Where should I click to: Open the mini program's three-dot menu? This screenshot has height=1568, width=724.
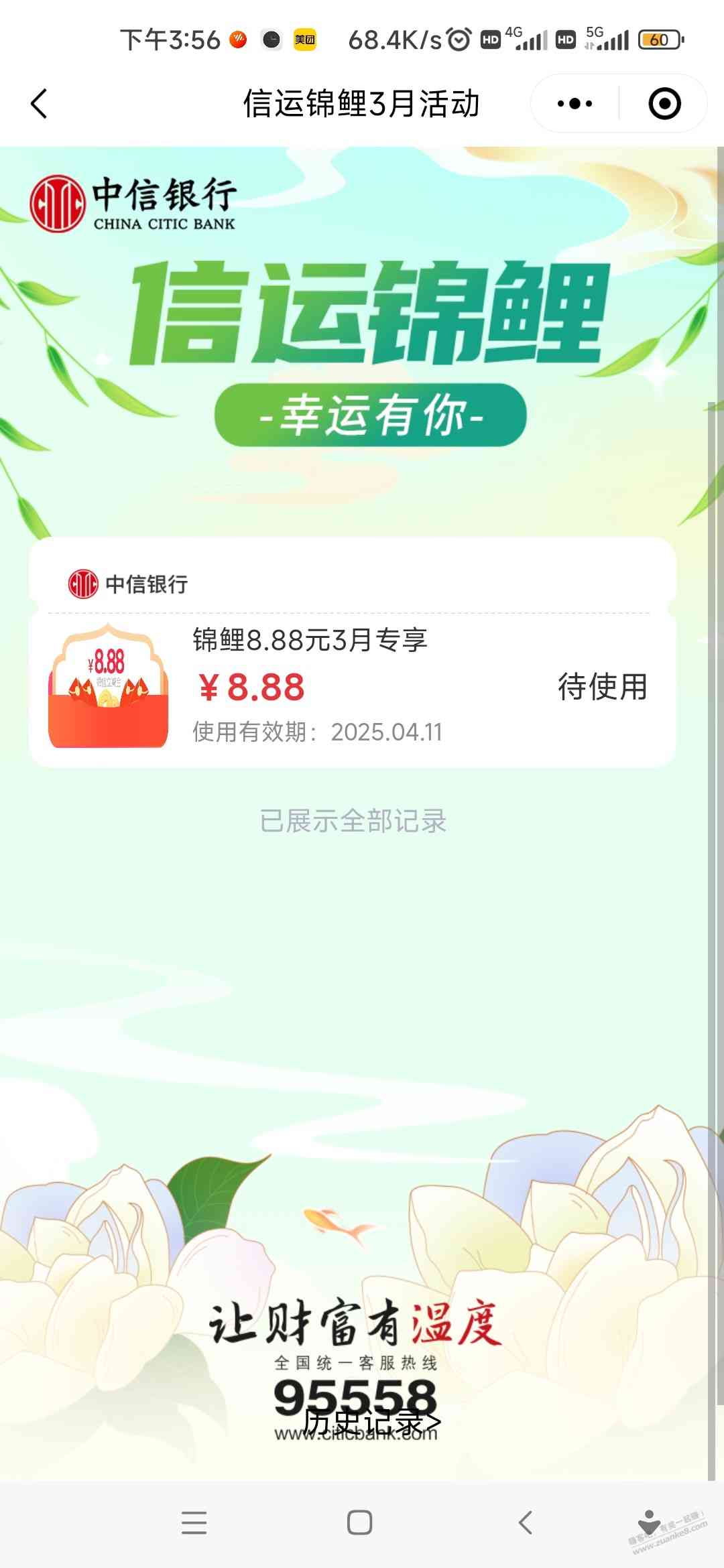tap(575, 104)
